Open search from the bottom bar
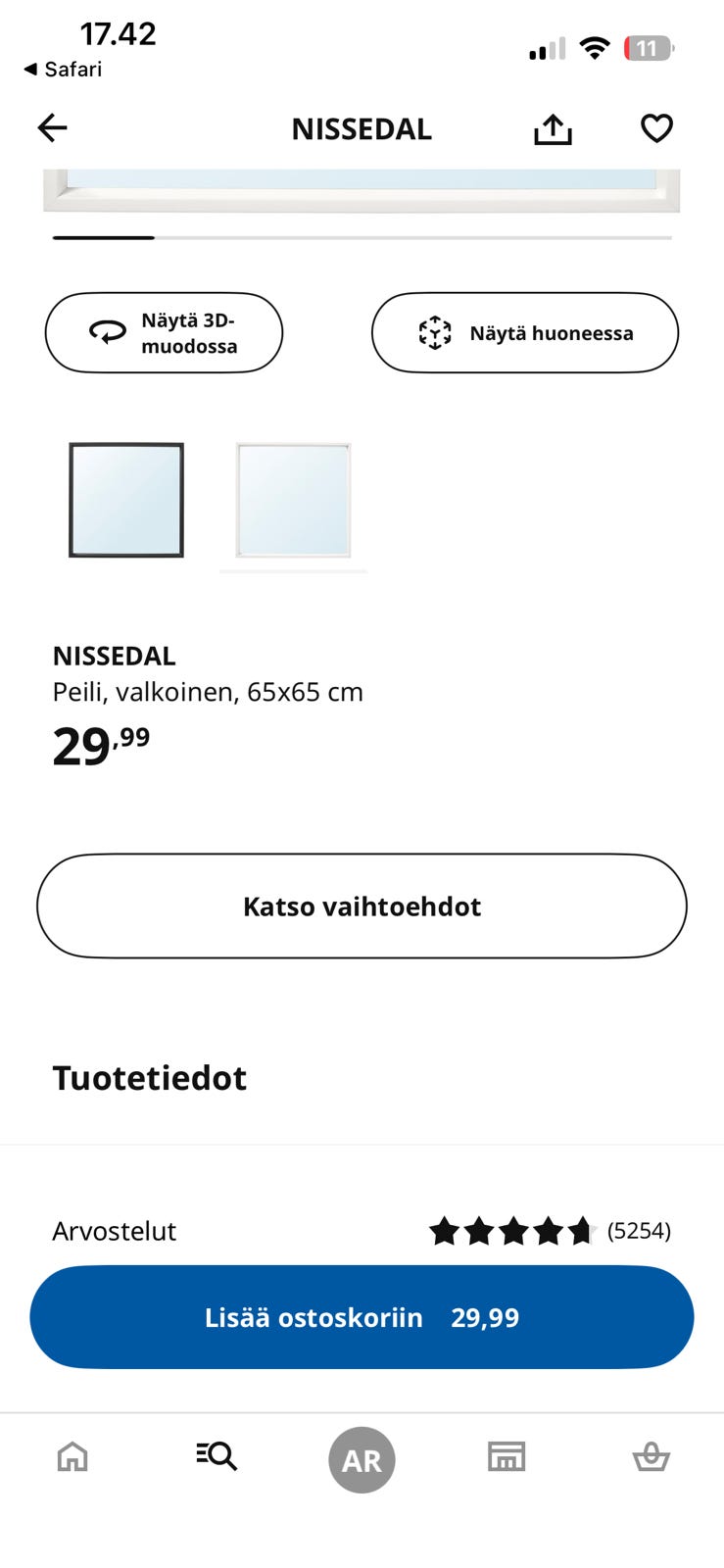724x1568 pixels. [216, 1458]
